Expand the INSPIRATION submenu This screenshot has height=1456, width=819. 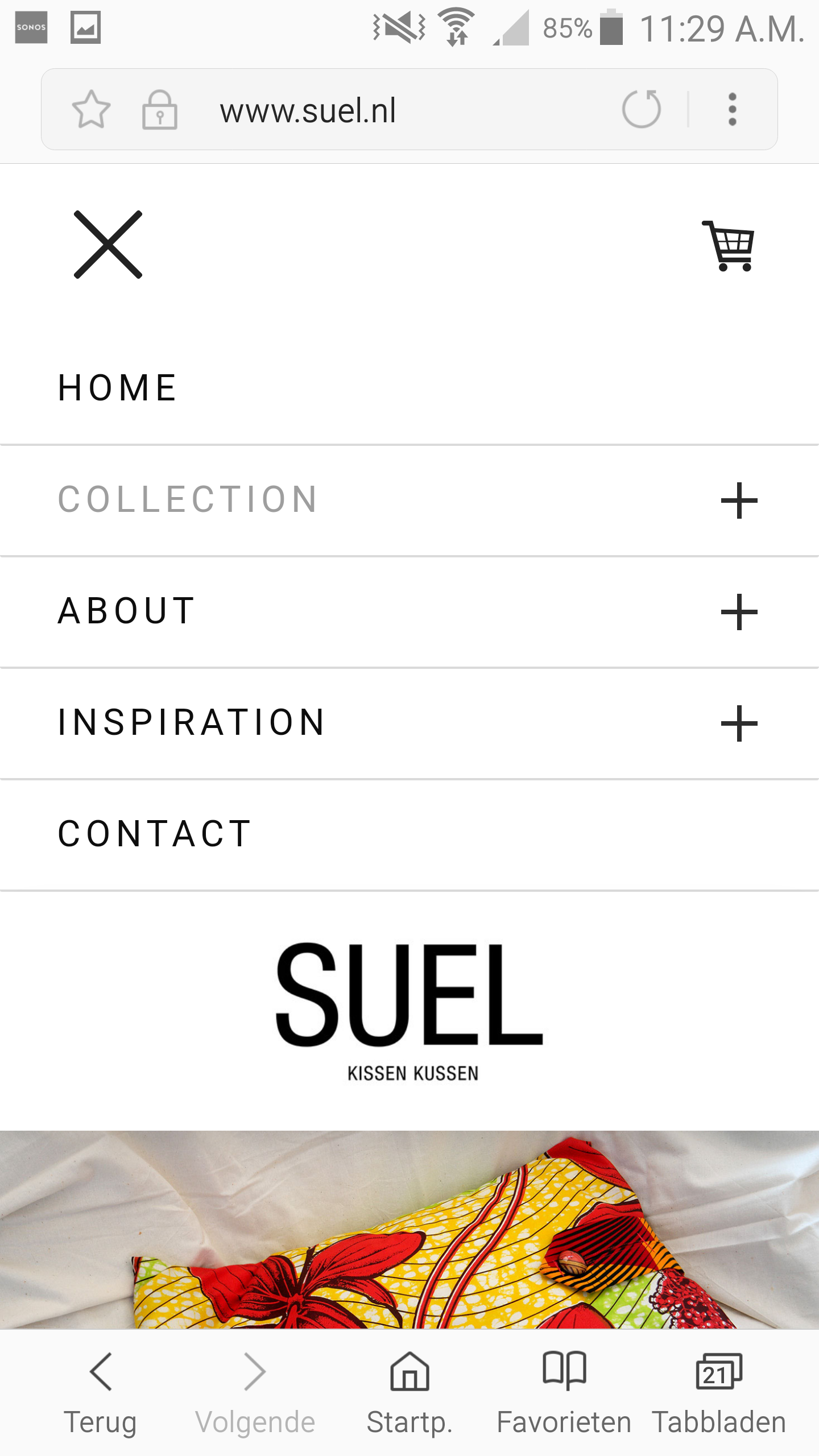pyautogui.click(x=739, y=723)
